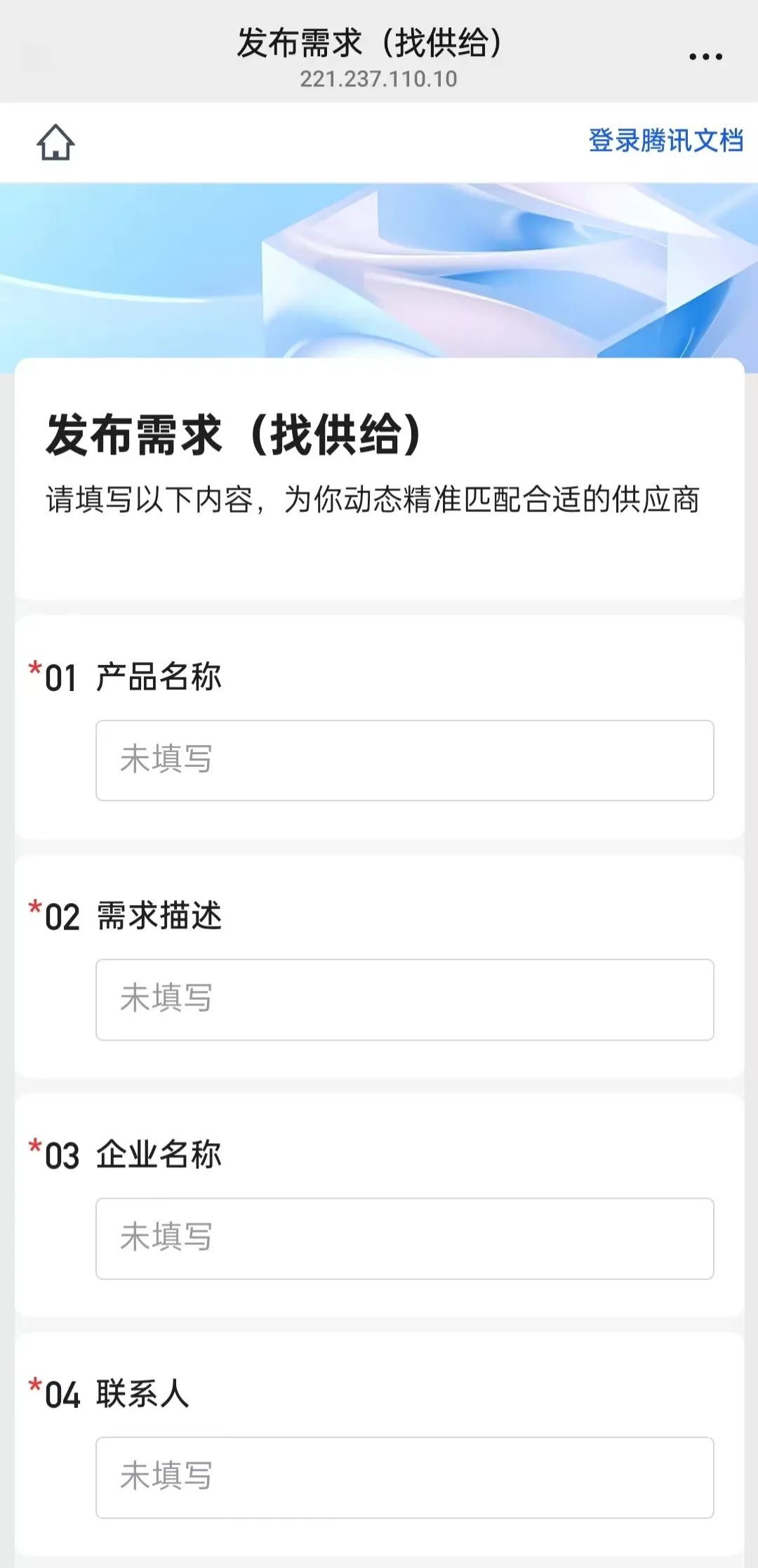Go to the home icon
Screen dimensions: 758x1568
tap(55, 142)
